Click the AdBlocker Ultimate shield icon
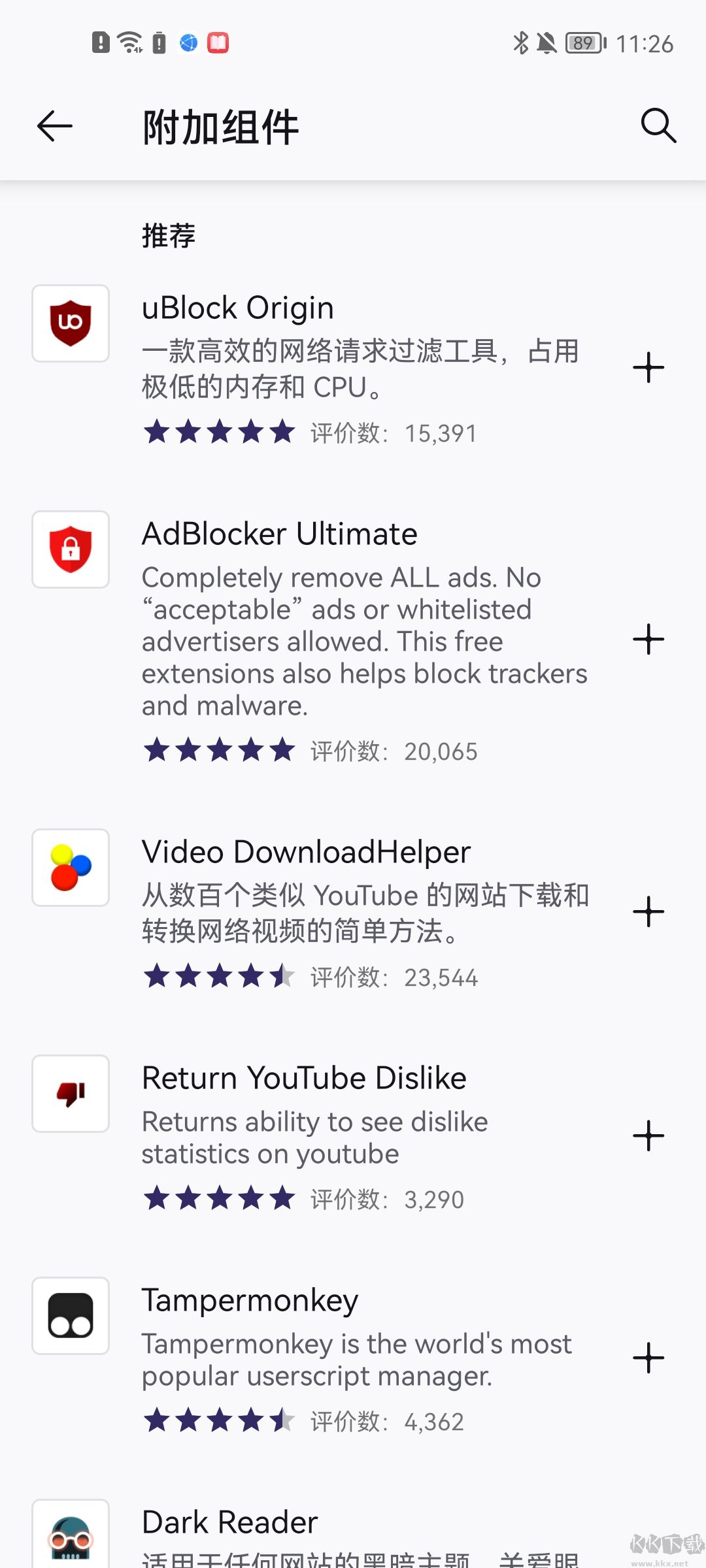The width and height of the screenshot is (706, 1568). pyautogui.click(x=70, y=550)
